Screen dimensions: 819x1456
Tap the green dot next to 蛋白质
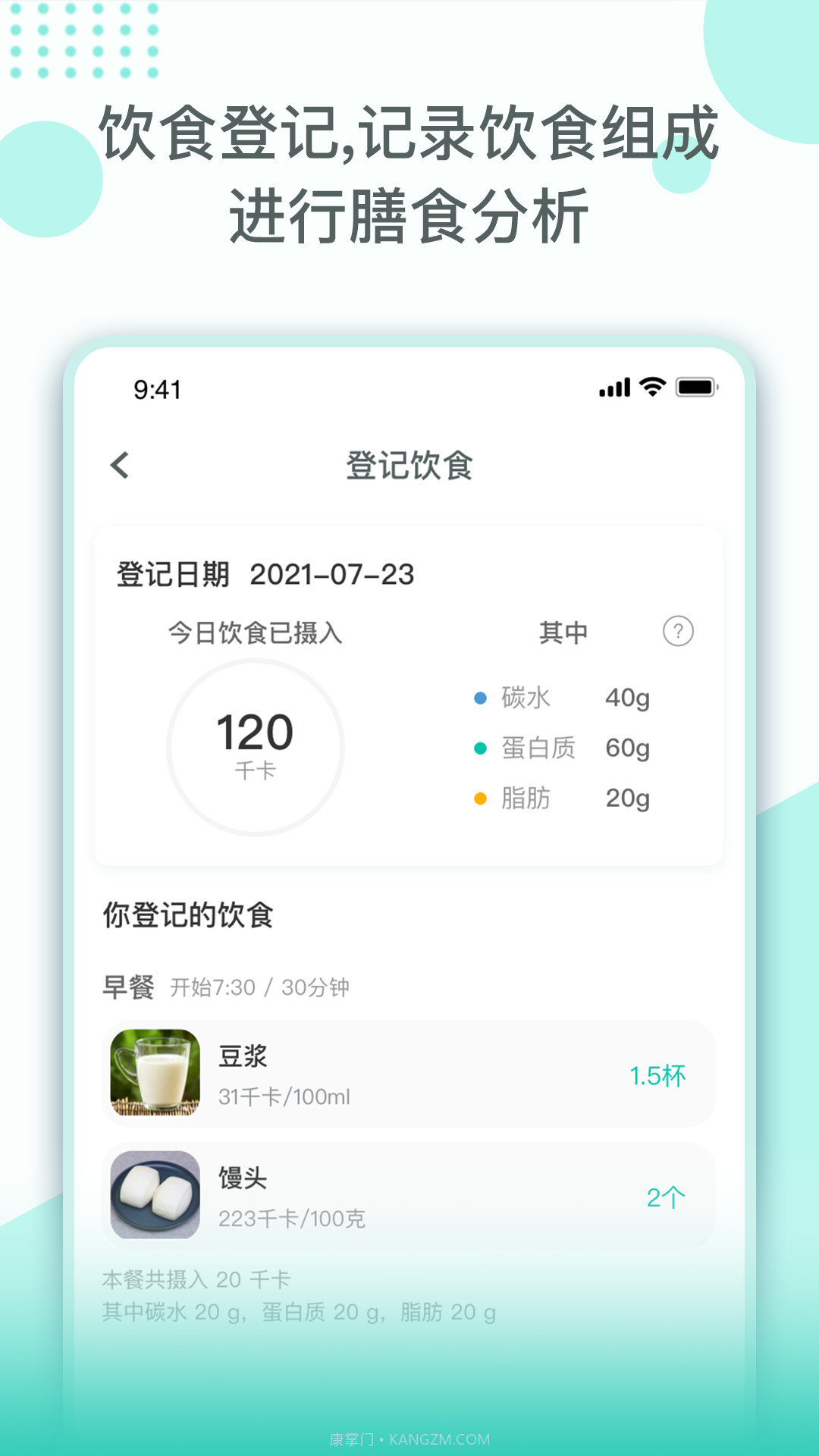(479, 748)
